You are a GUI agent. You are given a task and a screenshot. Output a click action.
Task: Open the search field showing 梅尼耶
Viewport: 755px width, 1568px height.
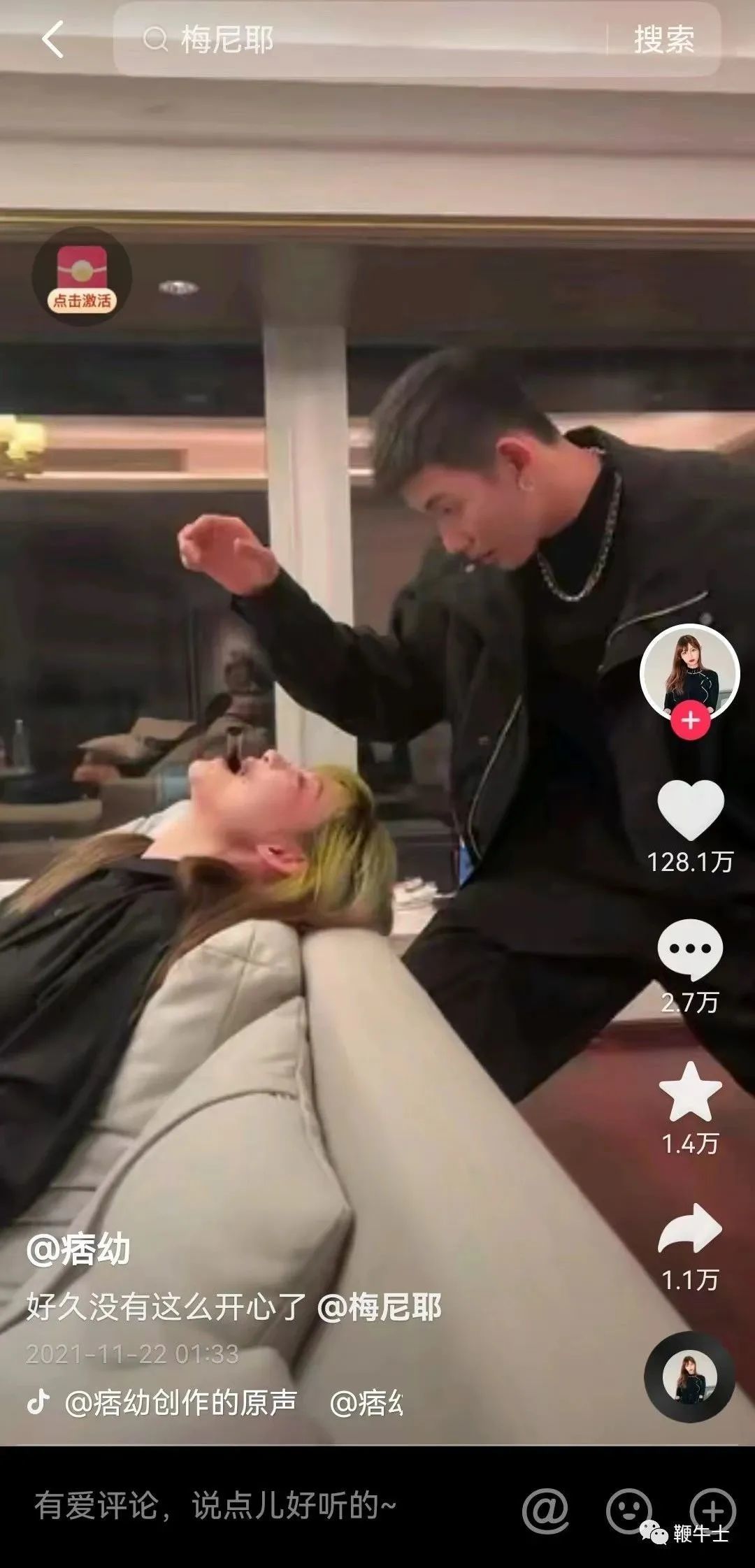pyautogui.click(x=350, y=40)
